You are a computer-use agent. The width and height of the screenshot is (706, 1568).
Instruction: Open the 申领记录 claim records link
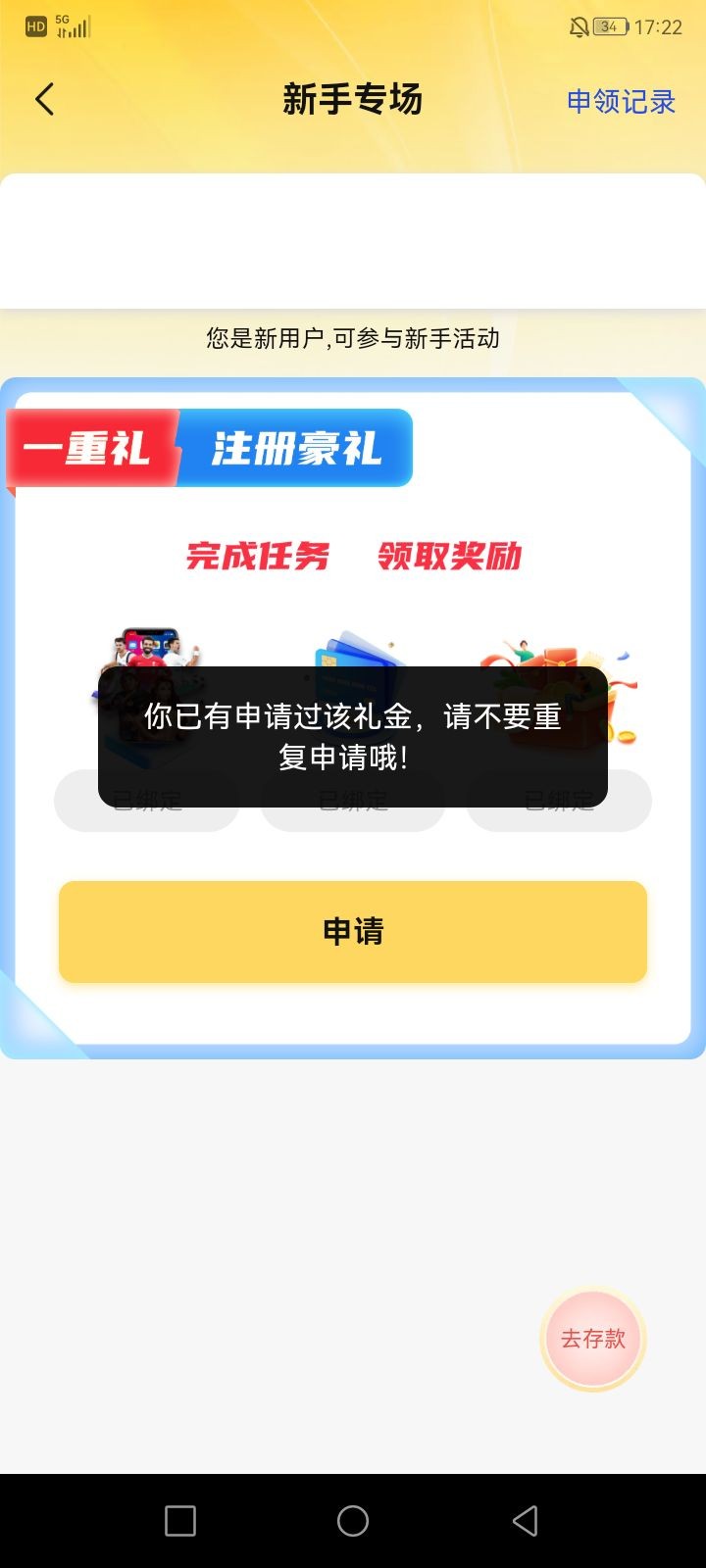coord(621,101)
